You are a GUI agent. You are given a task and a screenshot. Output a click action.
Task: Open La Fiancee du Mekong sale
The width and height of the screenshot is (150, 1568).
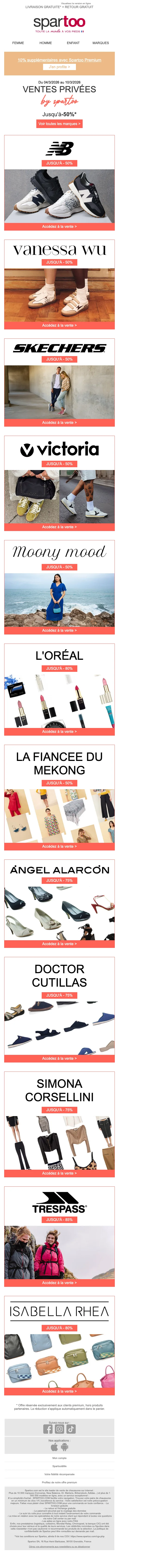[59, 846]
